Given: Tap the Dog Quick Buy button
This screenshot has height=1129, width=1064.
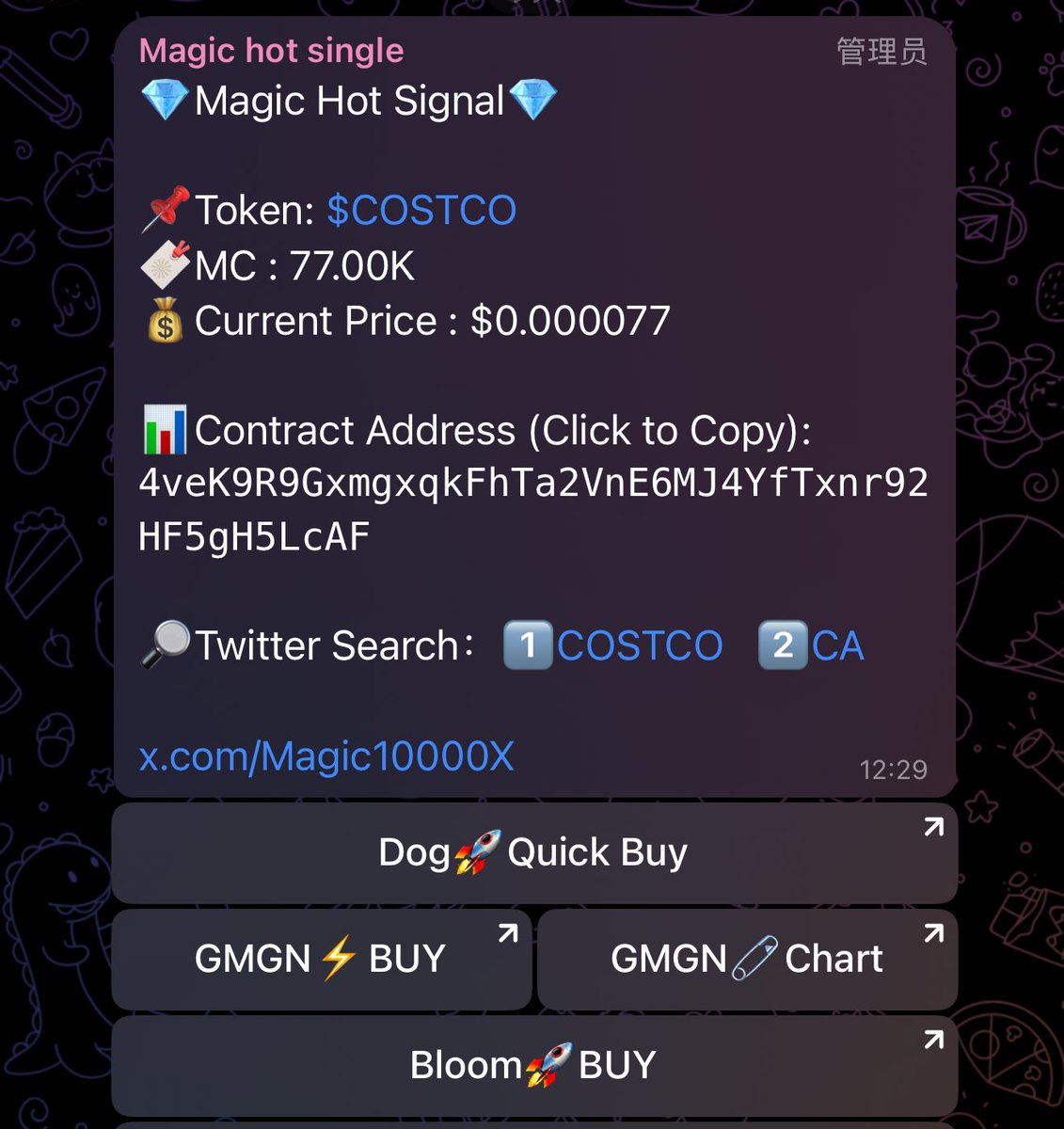Looking at the screenshot, I should click(533, 853).
